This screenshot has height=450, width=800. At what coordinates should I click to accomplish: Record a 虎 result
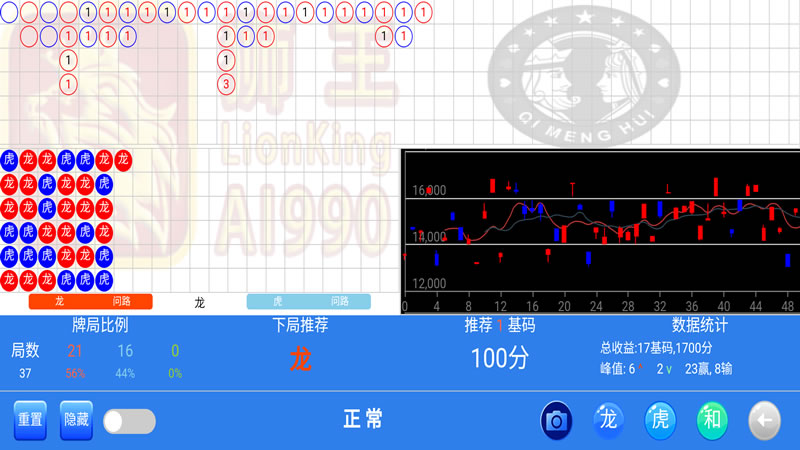pyautogui.click(x=660, y=420)
